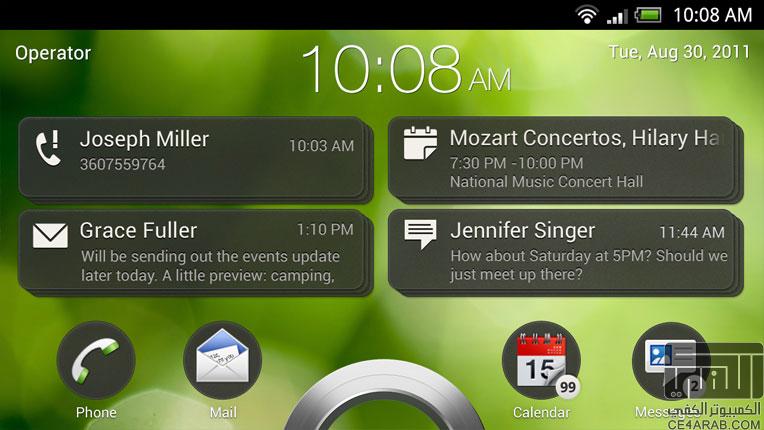Launch the Calendar app shortcut

[x=541, y=361]
